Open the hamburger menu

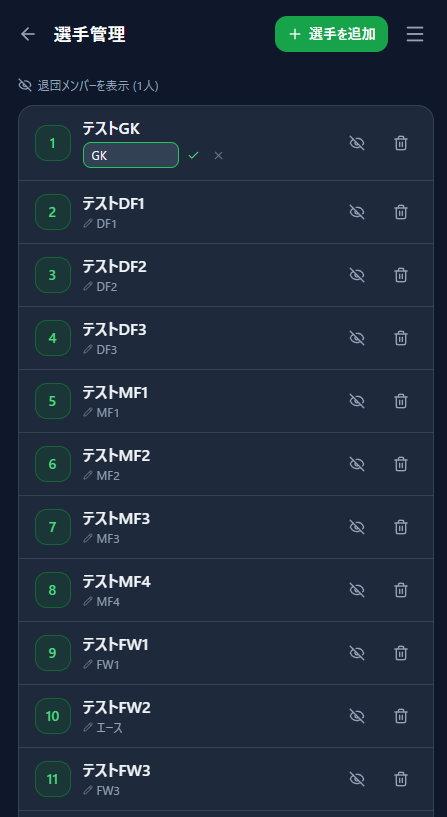415,34
